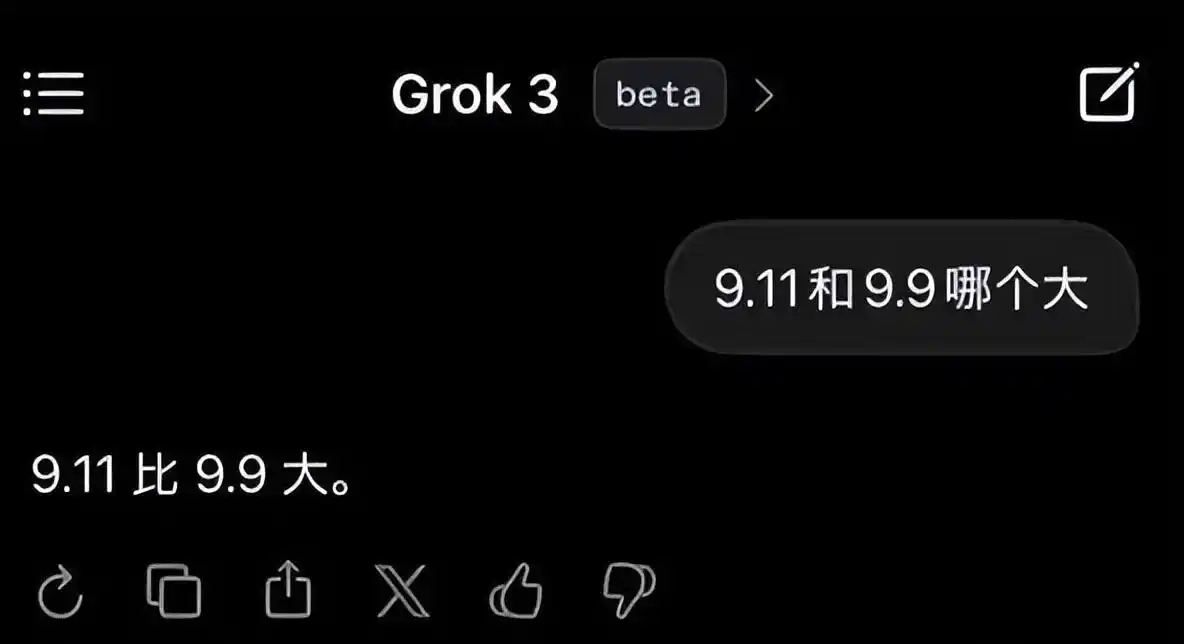Image resolution: width=1184 pixels, height=644 pixels.
Task: Dislike Grok's answer
Action: (x=630, y=591)
